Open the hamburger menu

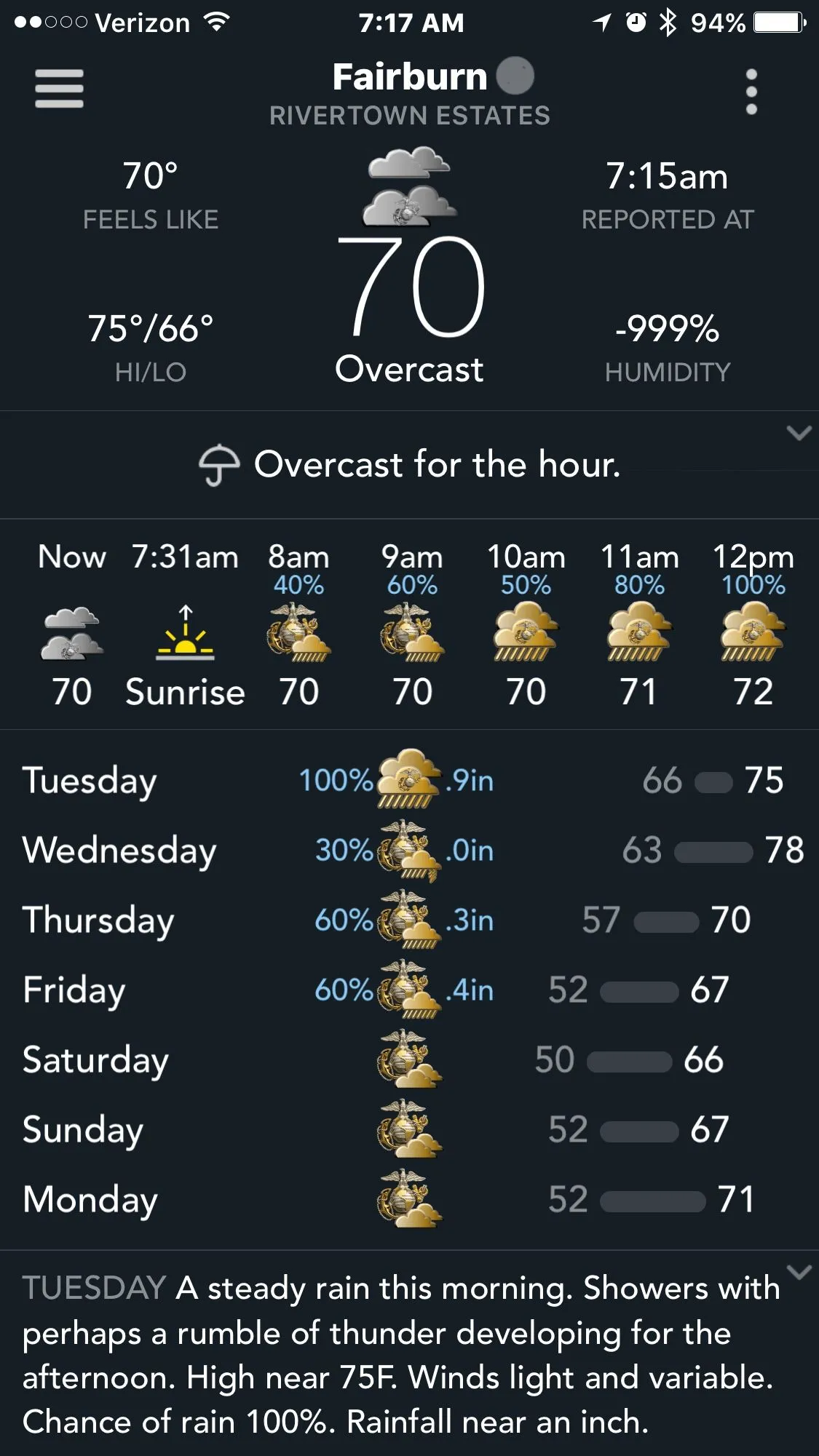pyautogui.click(x=59, y=89)
